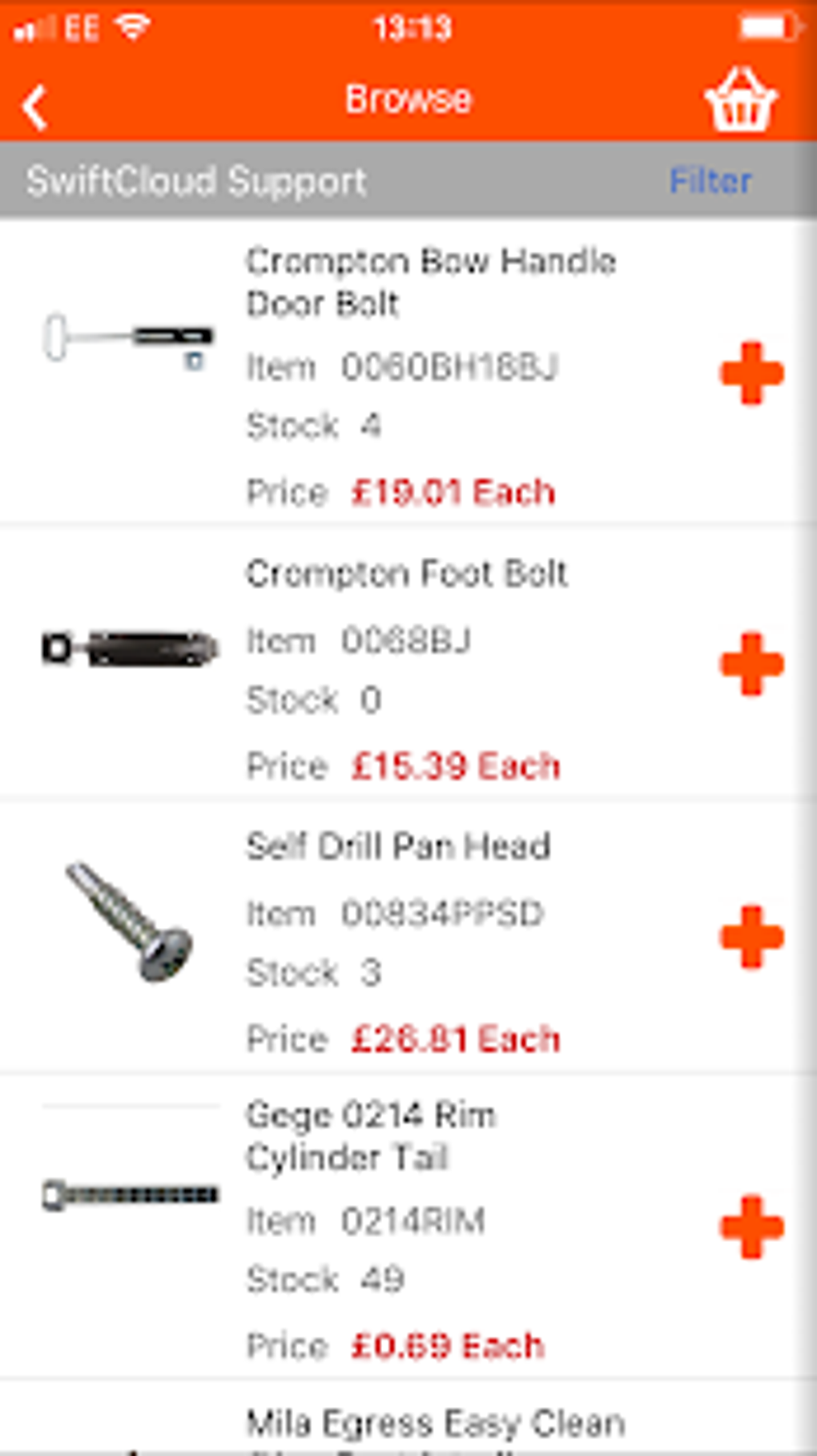View Gege 0214 Rim Cylinder Tail product
This screenshot has height=1456, width=817.
370,1135
